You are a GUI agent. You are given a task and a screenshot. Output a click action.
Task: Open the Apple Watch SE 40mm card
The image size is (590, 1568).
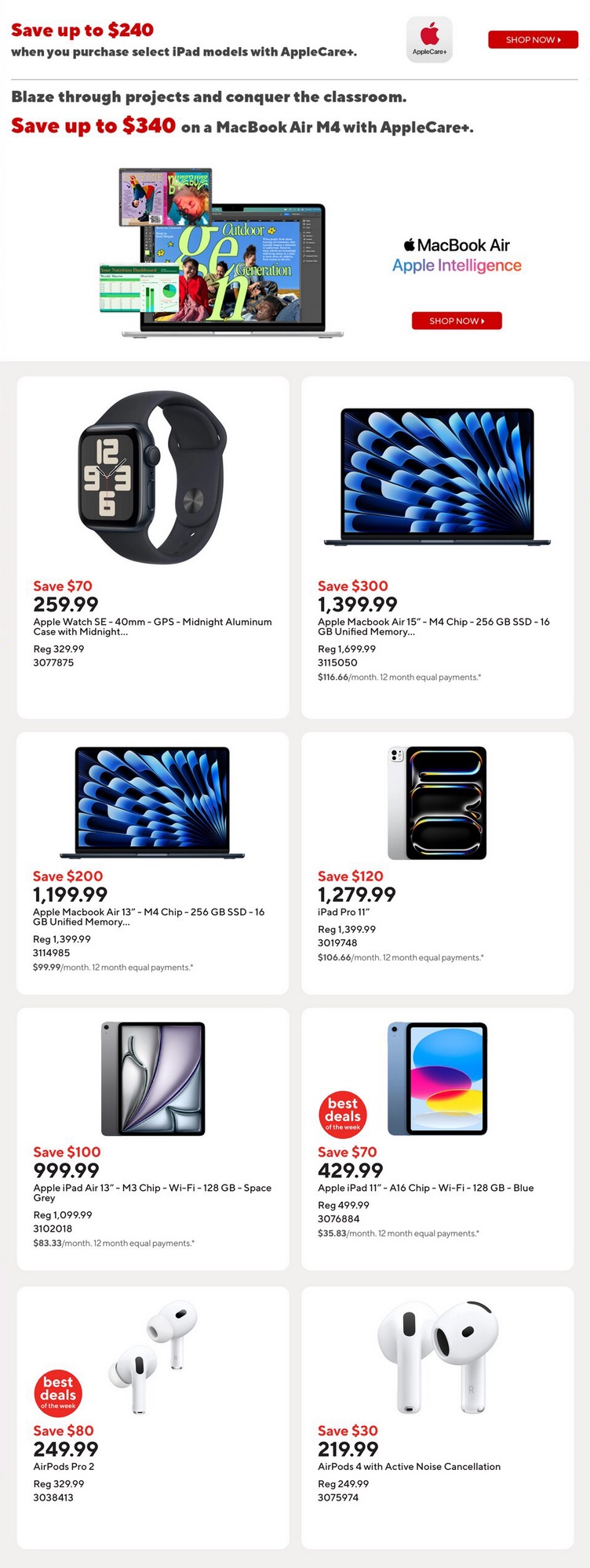pyautogui.click(x=153, y=546)
